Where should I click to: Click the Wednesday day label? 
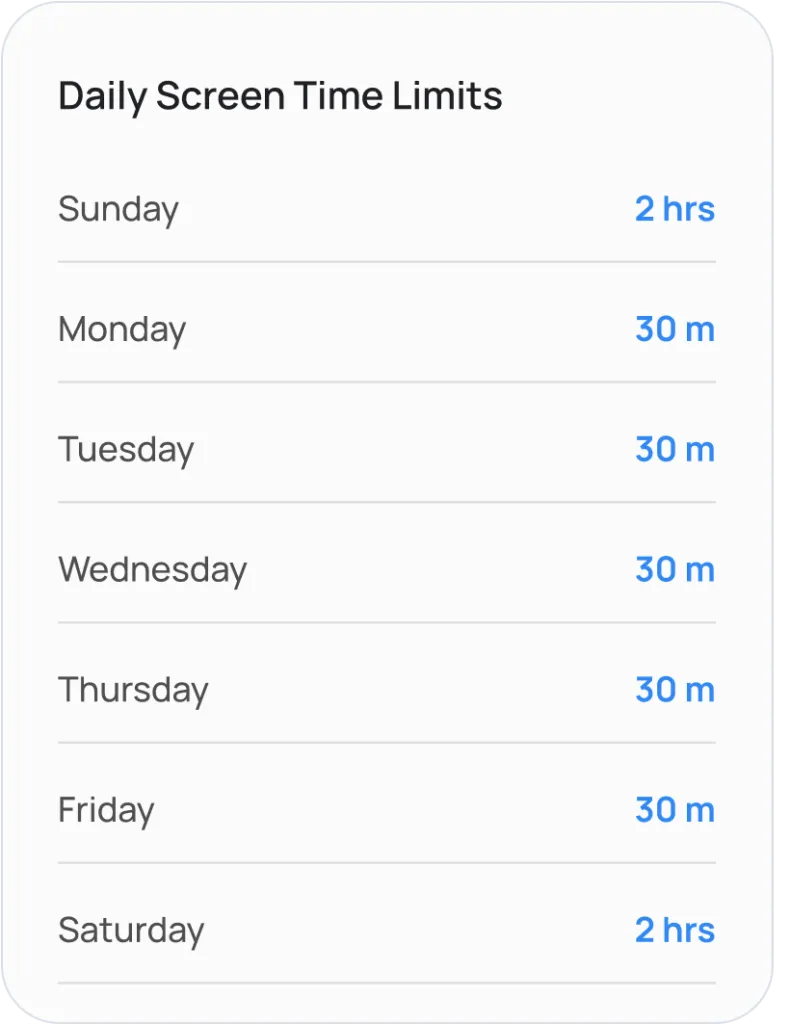pyautogui.click(x=152, y=570)
